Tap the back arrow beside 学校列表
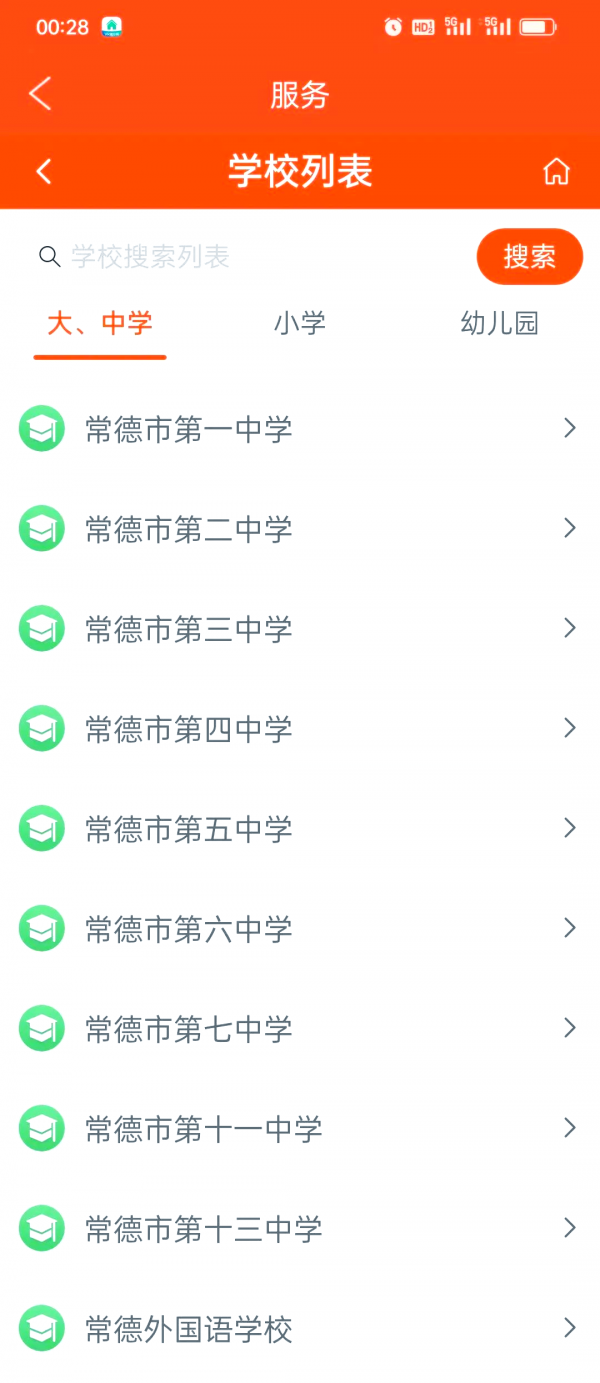Image resolution: width=600 pixels, height=1383 pixels. click(x=44, y=172)
